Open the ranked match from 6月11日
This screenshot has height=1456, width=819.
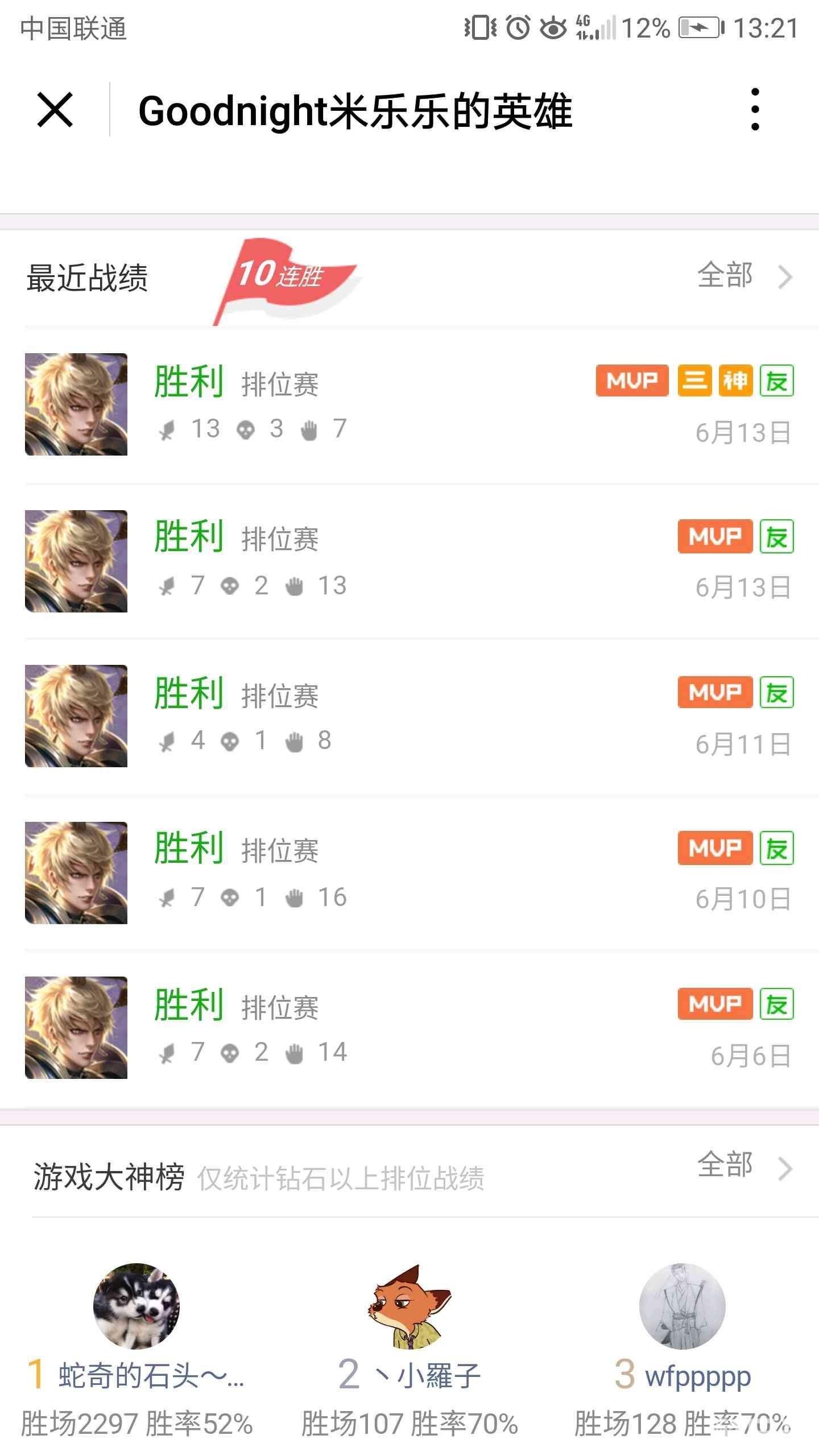pos(409,717)
